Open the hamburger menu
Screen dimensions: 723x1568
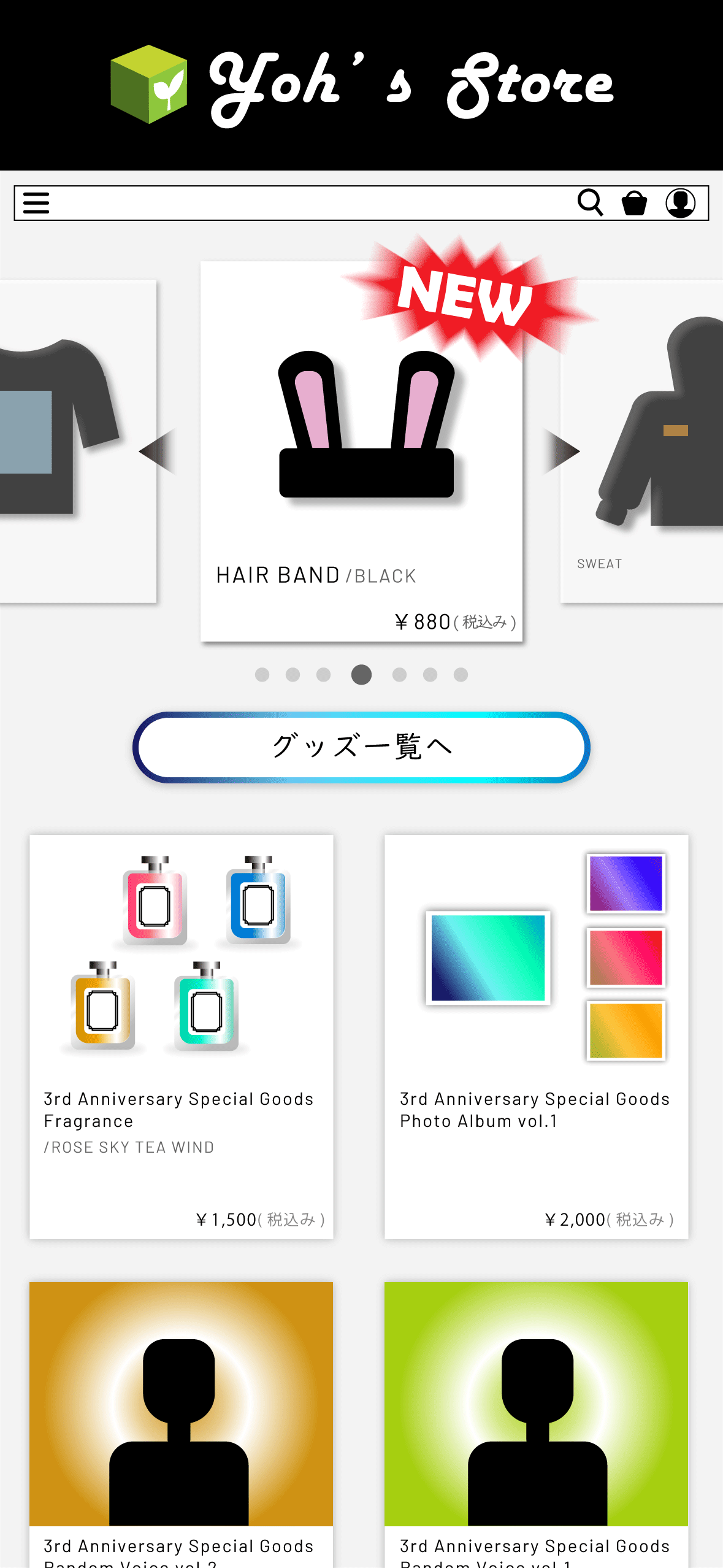[x=36, y=203]
